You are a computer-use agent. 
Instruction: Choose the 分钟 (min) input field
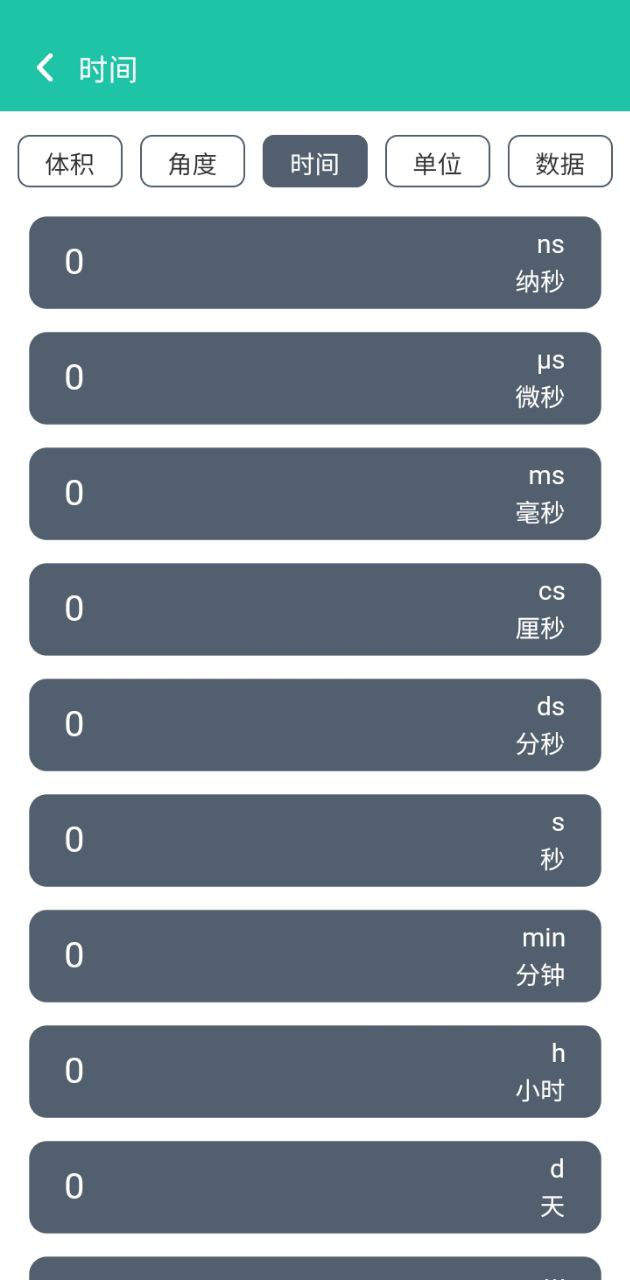(x=315, y=956)
